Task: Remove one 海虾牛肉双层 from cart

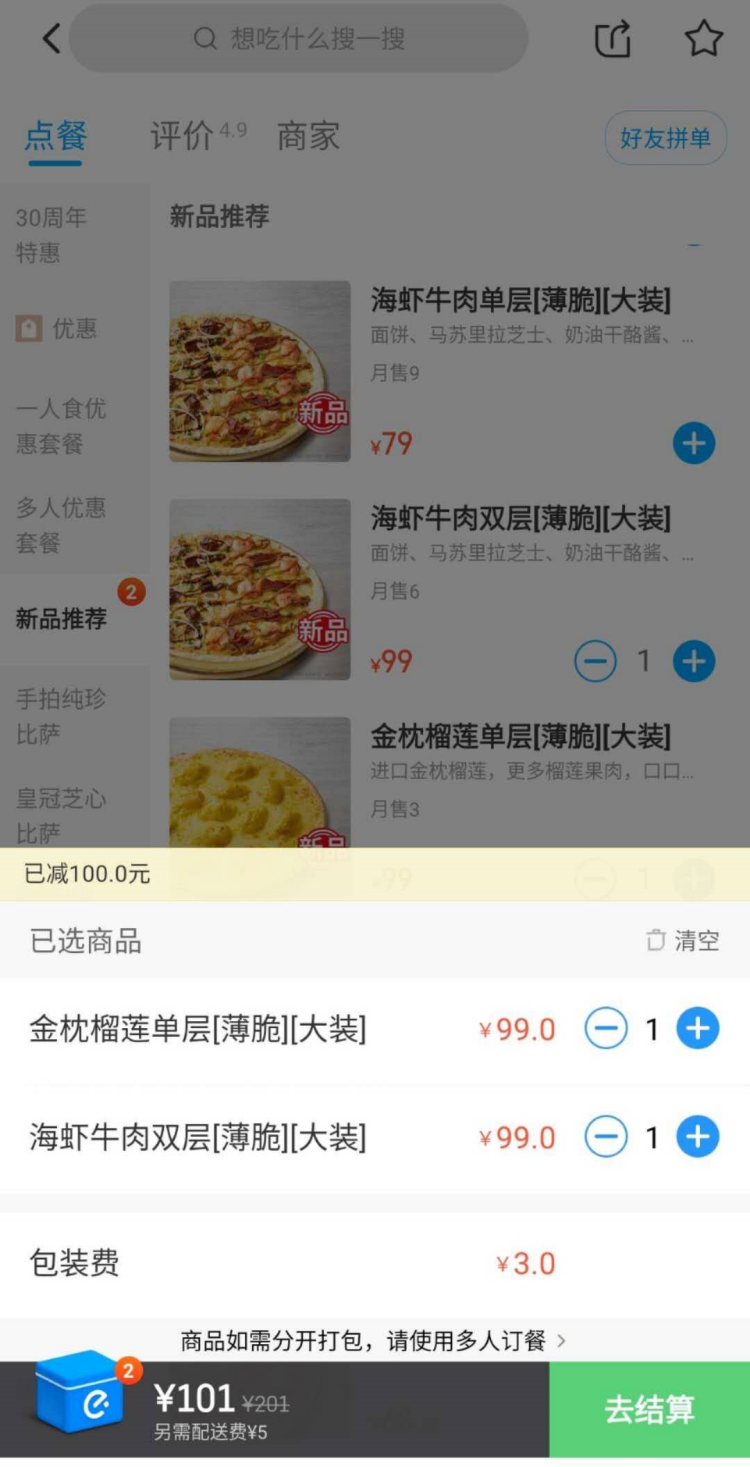Action: pyautogui.click(x=606, y=1137)
